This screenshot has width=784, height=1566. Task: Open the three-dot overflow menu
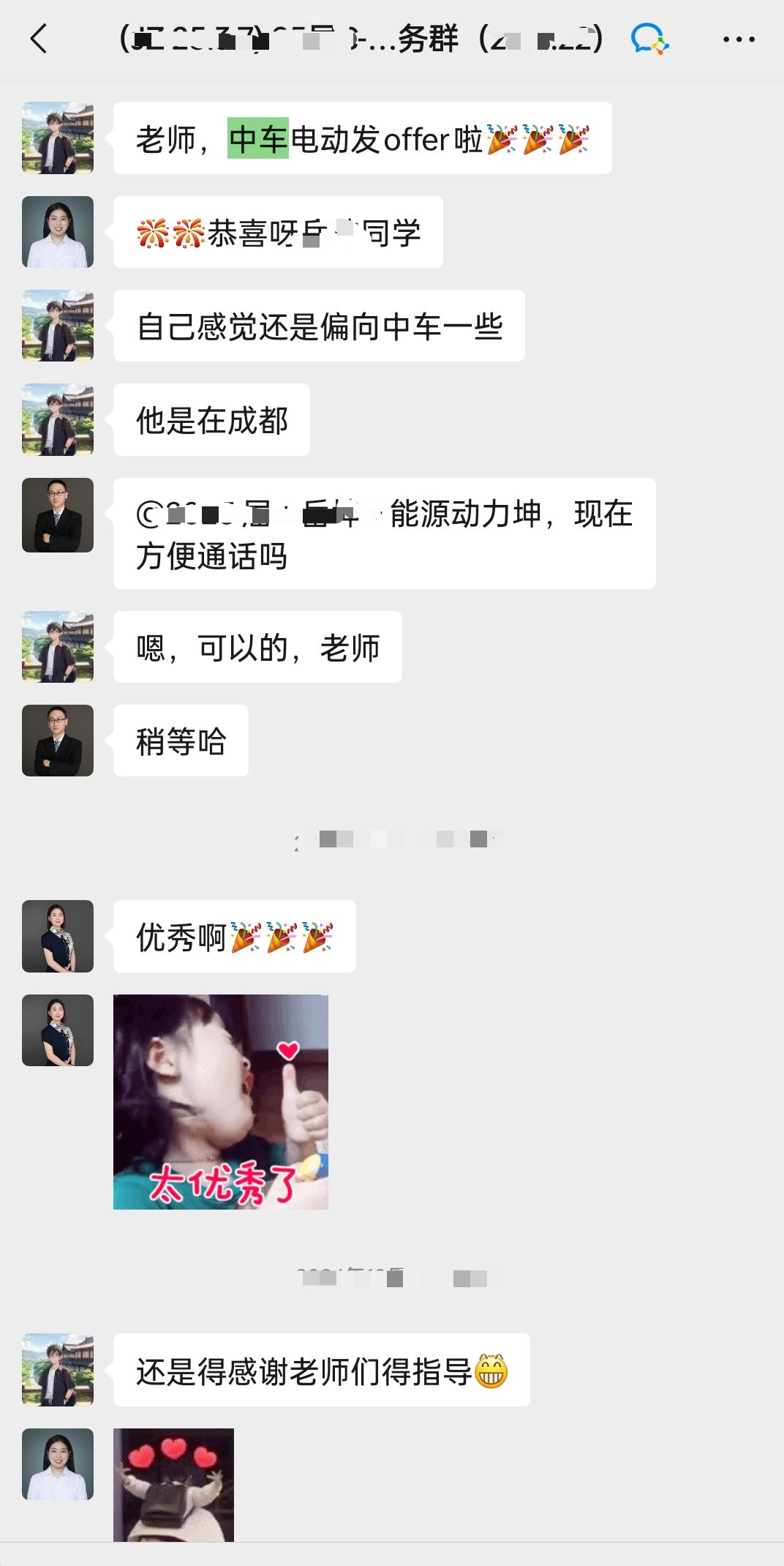click(x=739, y=39)
